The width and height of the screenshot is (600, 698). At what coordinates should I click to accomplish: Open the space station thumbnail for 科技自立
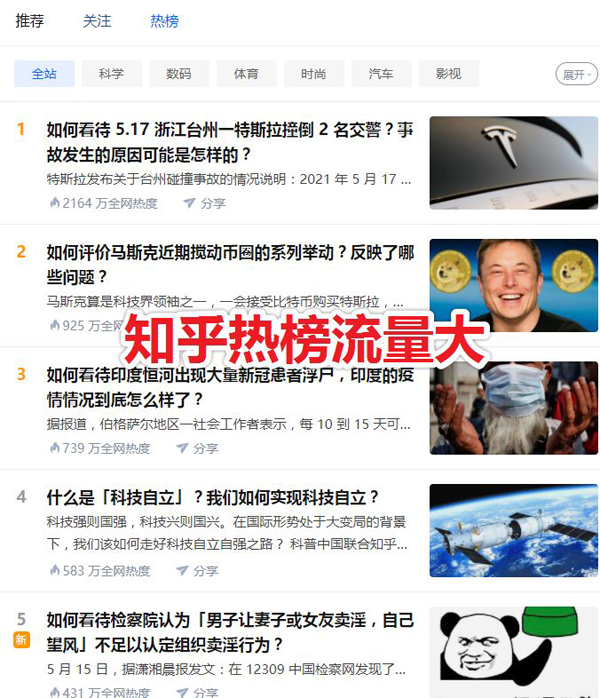pyautogui.click(x=513, y=530)
